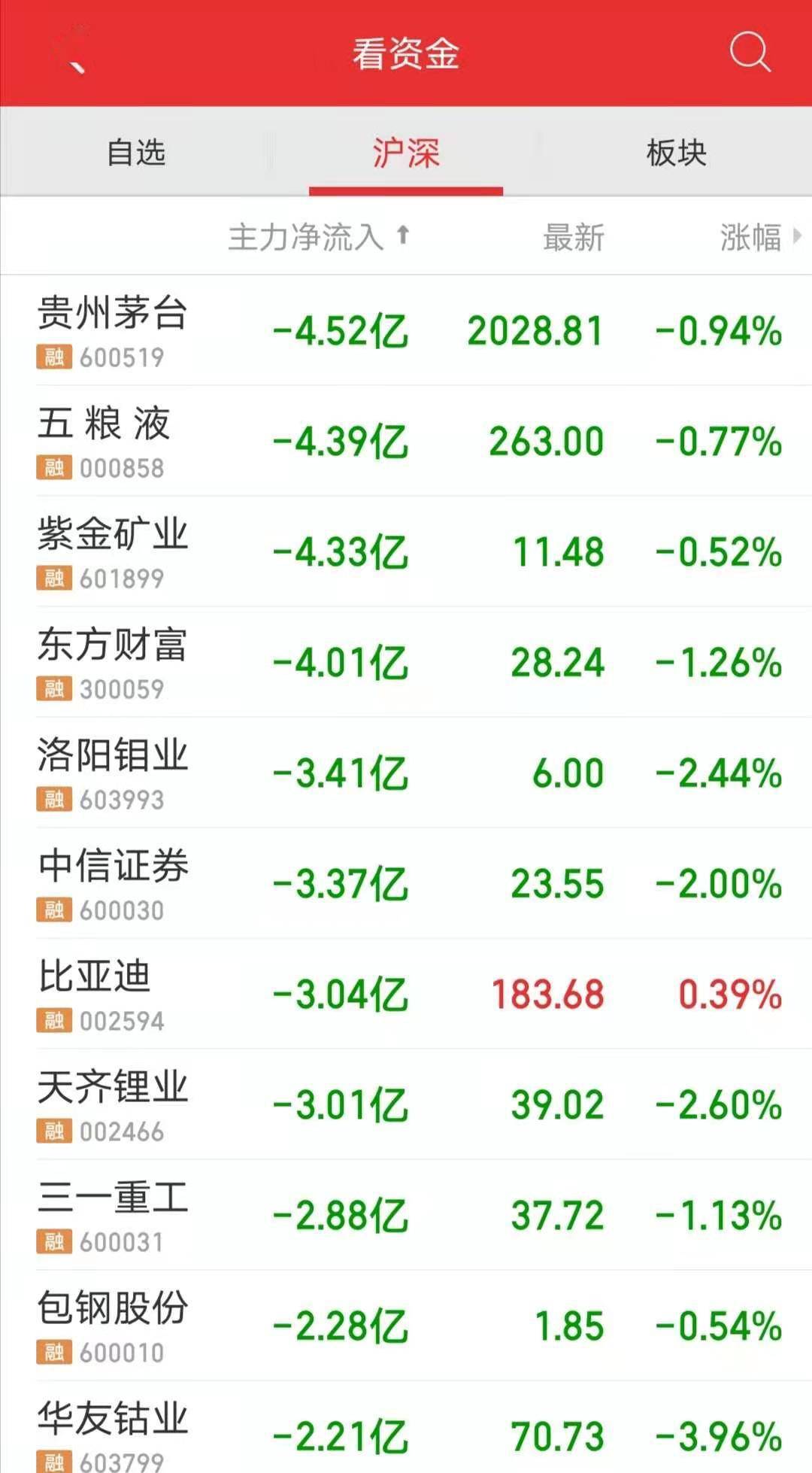Select the 沪深 tab
The image size is (812, 1473).
(405, 151)
